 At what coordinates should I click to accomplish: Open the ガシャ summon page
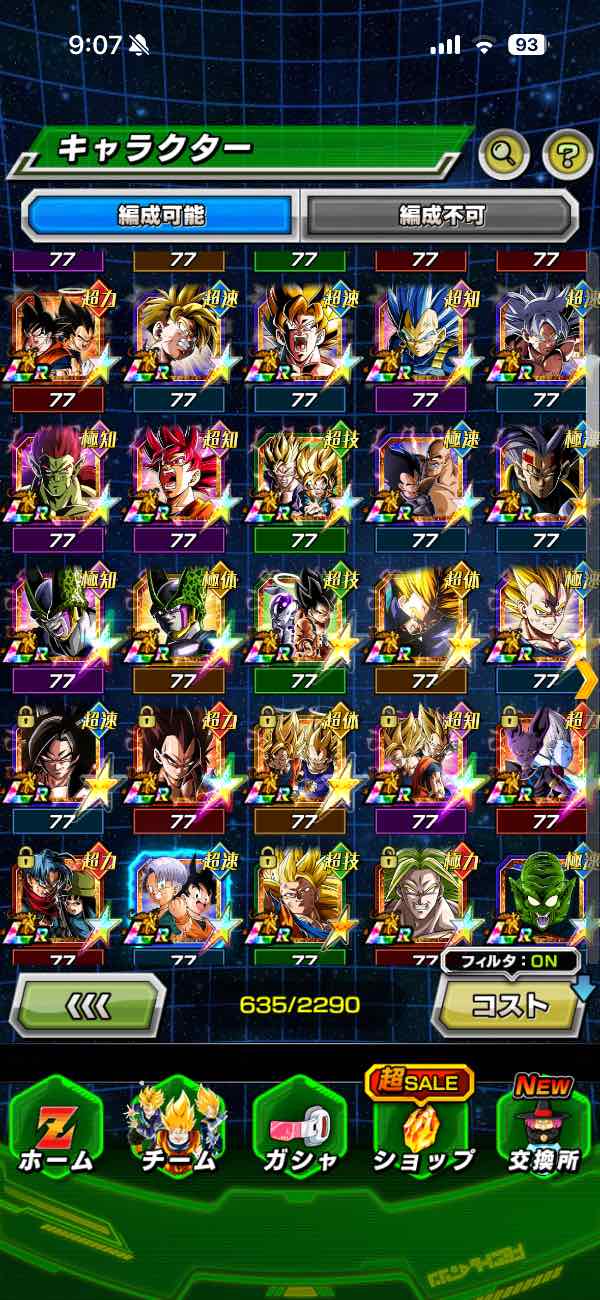[300, 1127]
